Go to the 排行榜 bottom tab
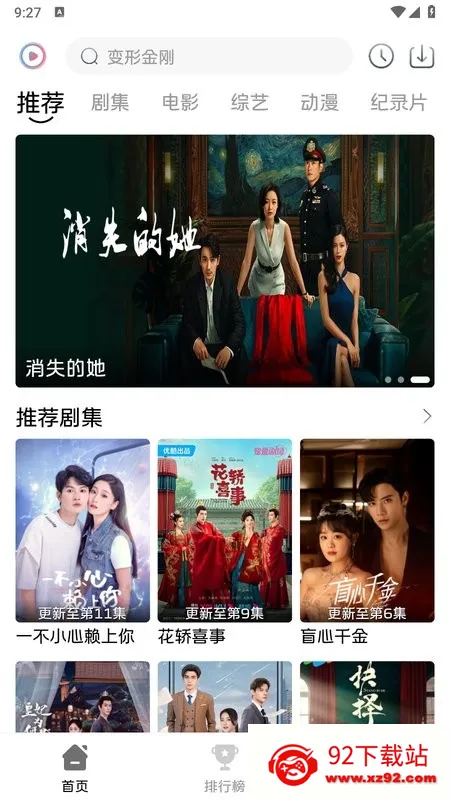This screenshot has width=450, height=800. (x=224, y=767)
